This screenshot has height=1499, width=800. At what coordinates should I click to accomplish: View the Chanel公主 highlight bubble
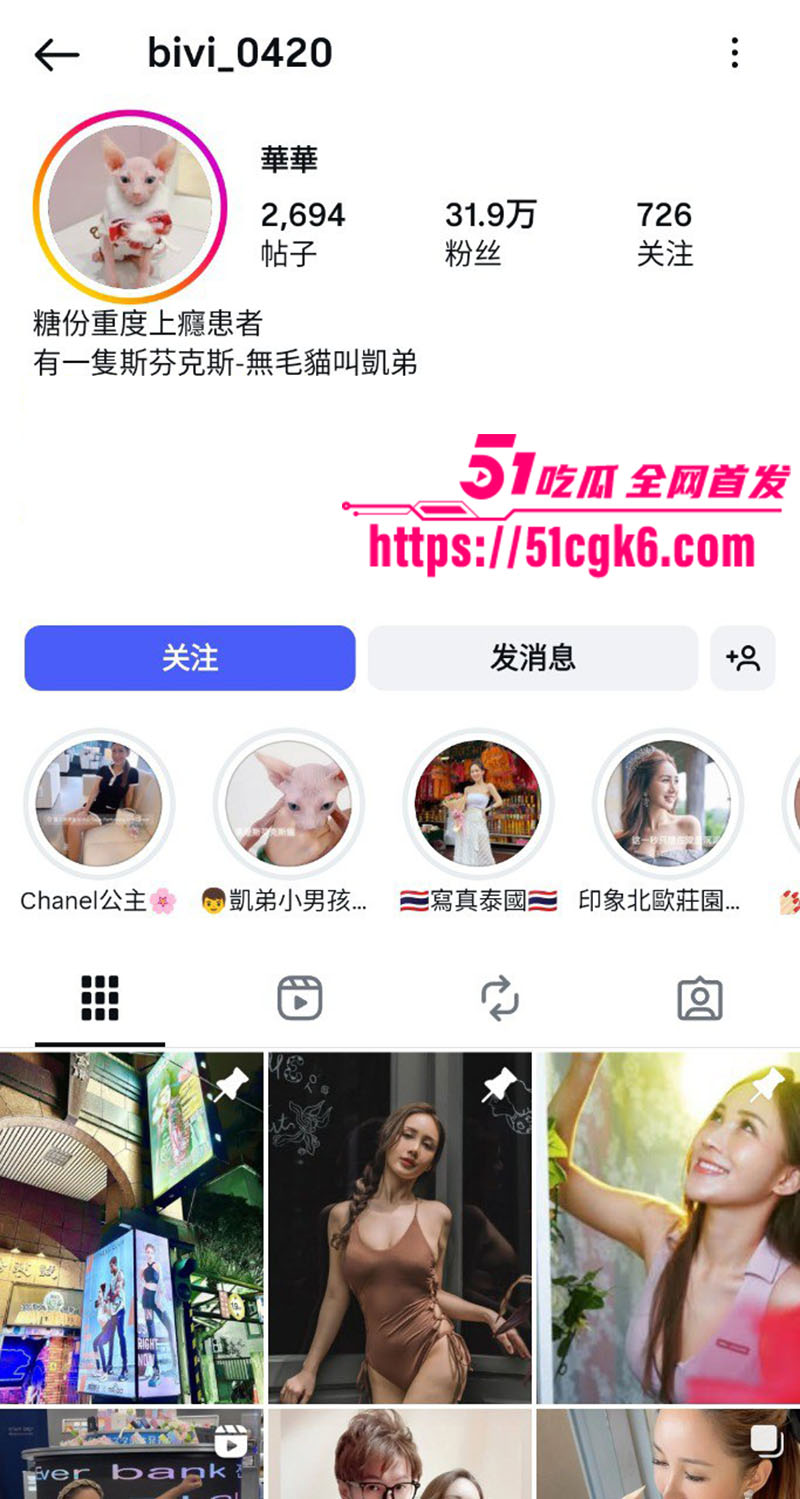coord(98,803)
